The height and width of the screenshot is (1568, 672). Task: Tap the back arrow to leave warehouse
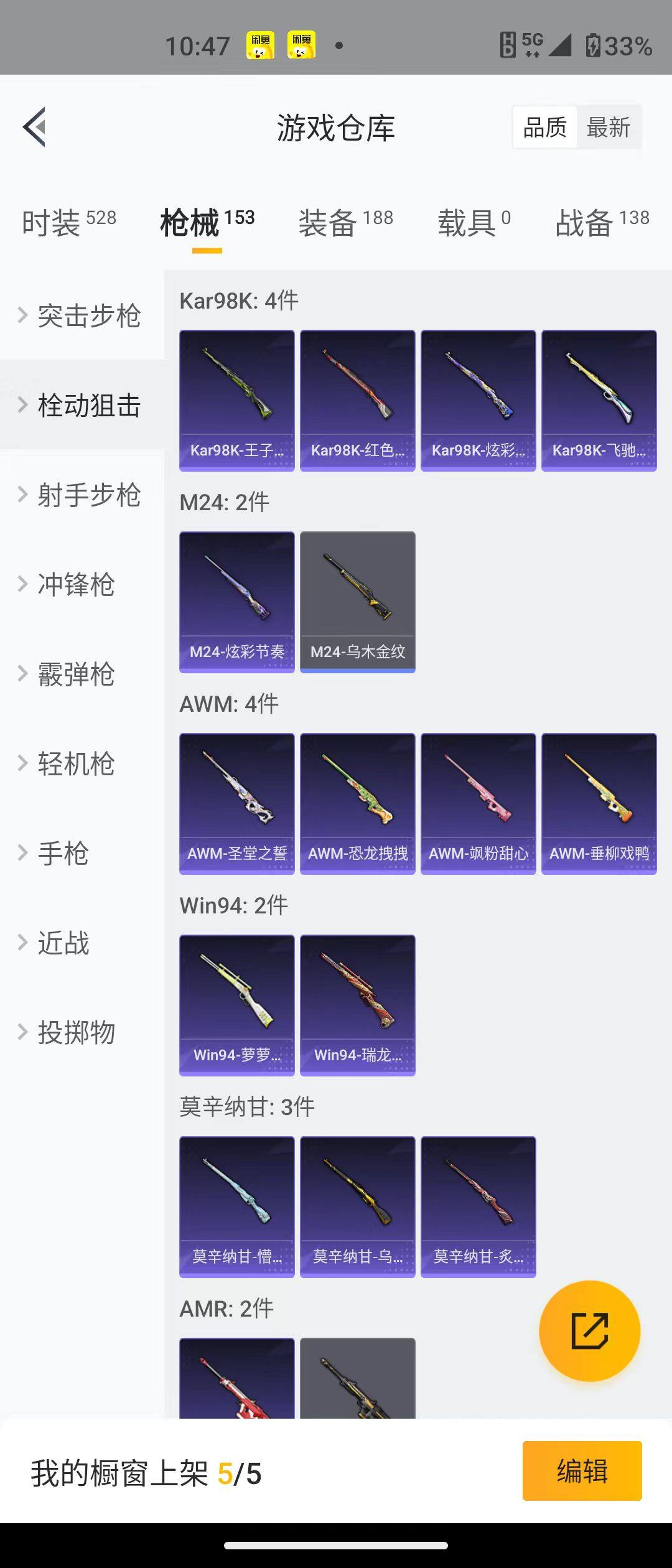tap(35, 127)
